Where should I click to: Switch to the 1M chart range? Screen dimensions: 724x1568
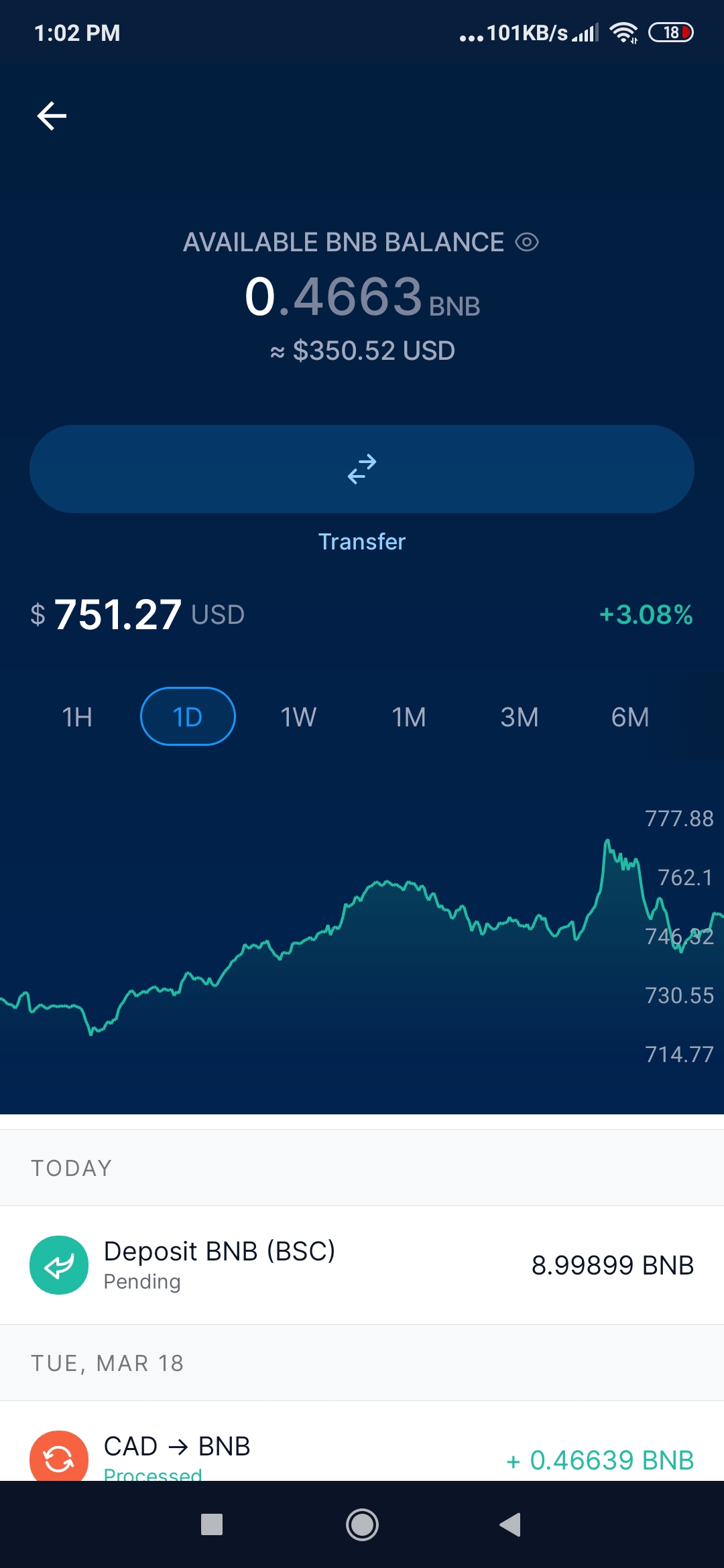409,717
